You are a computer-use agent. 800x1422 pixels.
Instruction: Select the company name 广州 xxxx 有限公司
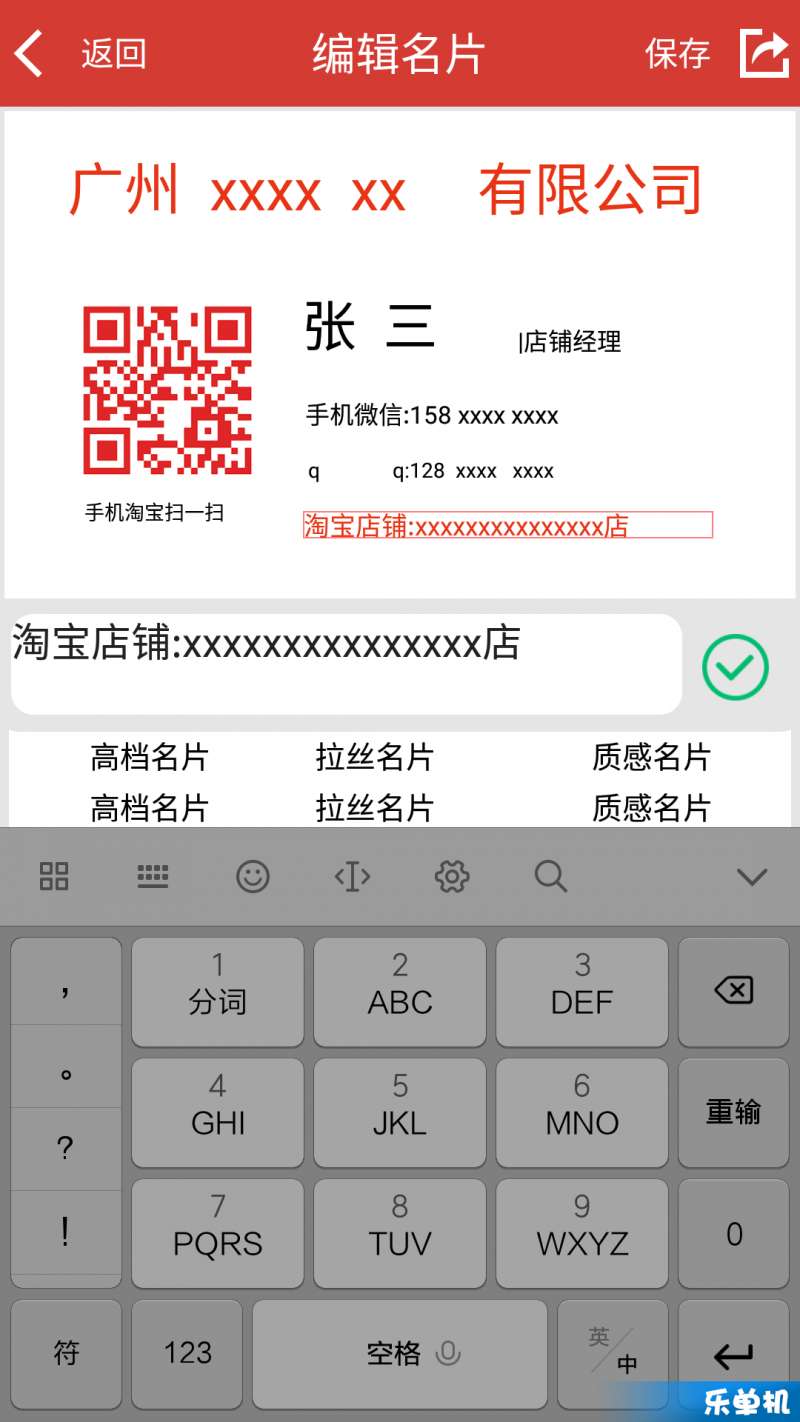click(387, 190)
